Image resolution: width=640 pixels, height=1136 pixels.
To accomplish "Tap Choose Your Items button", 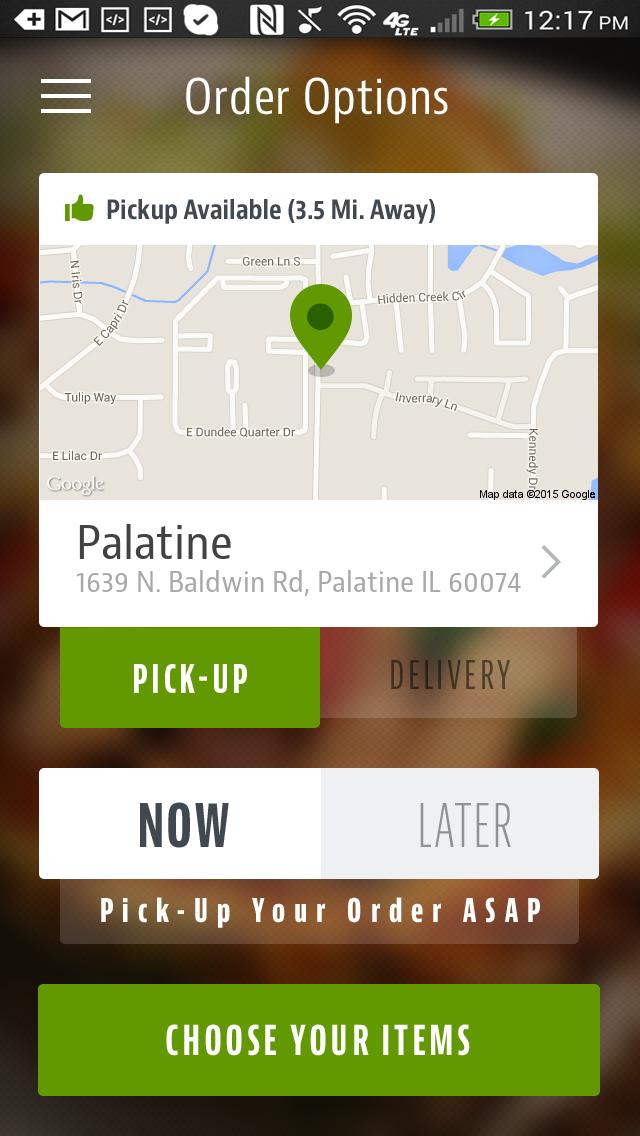I will pos(319,1040).
